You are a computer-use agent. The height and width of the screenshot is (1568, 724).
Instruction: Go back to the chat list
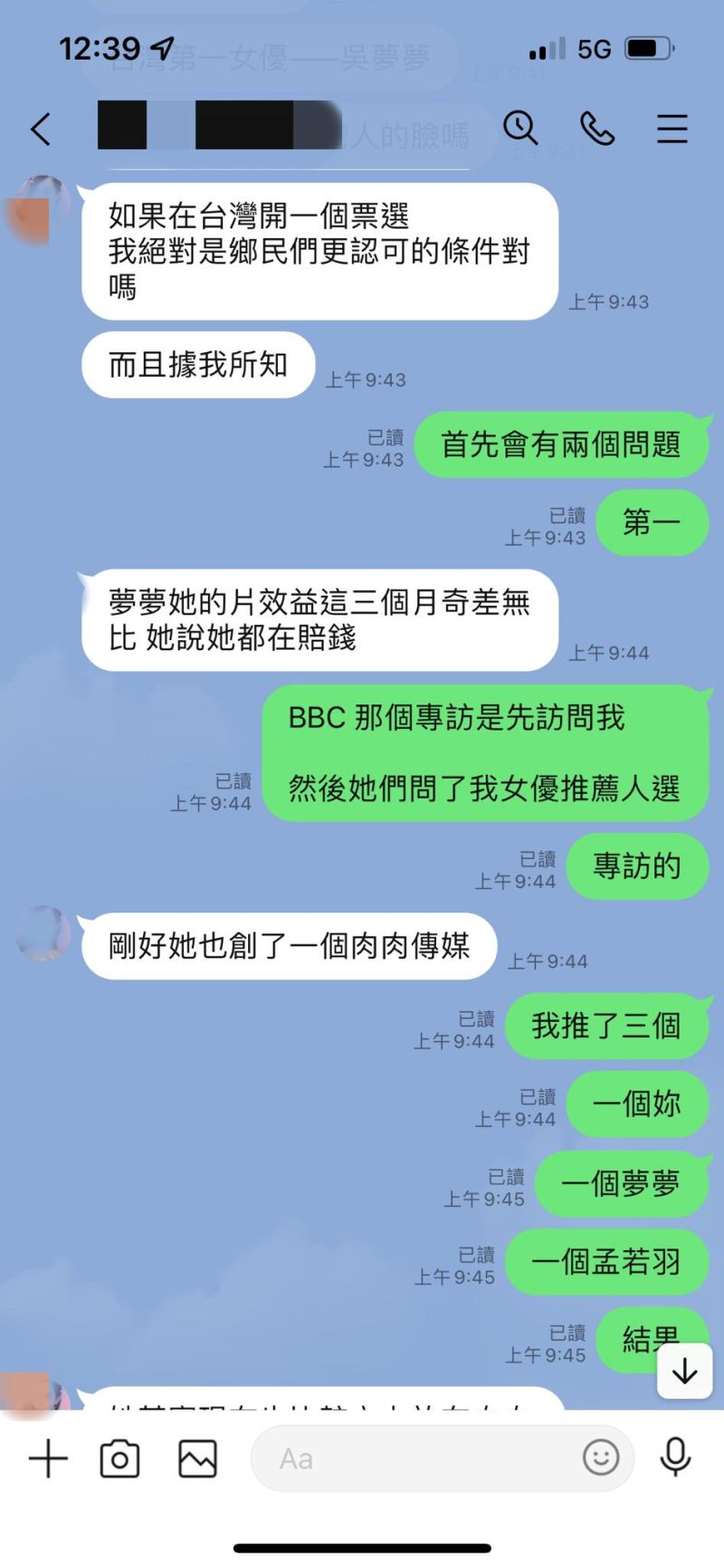(x=41, y=129)
